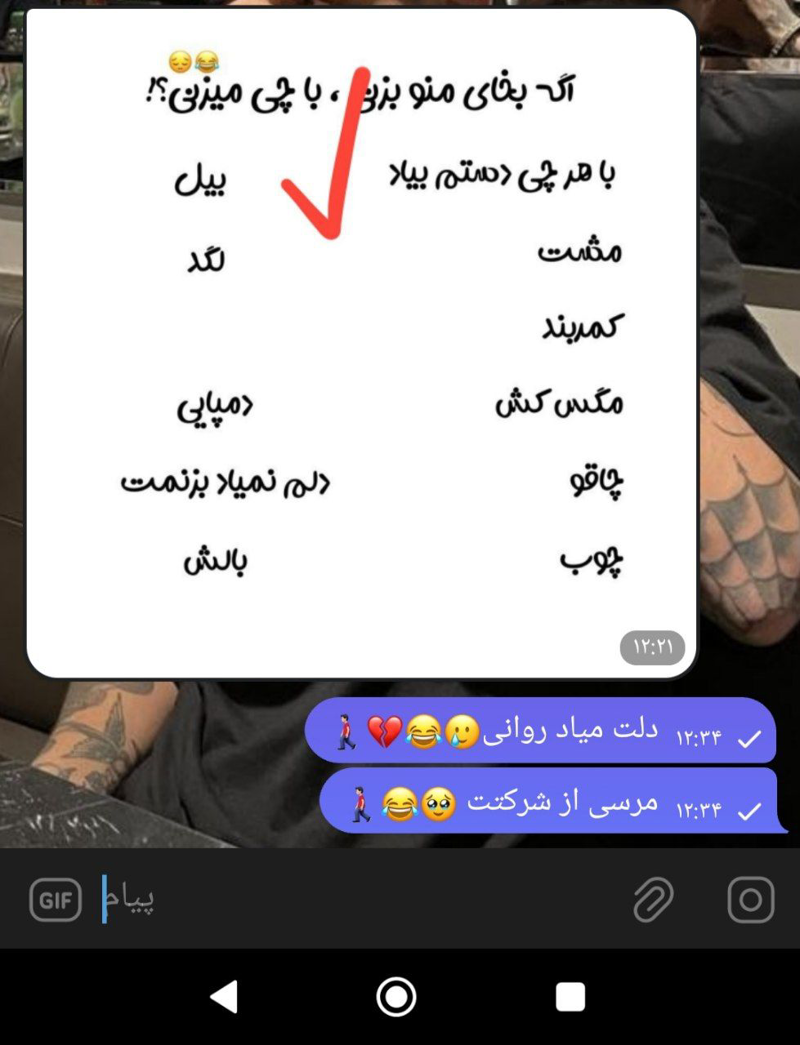The height and width of the screenshot is (1045, 800).
Task: Go back with the system back button
Action: click(225, 997)
